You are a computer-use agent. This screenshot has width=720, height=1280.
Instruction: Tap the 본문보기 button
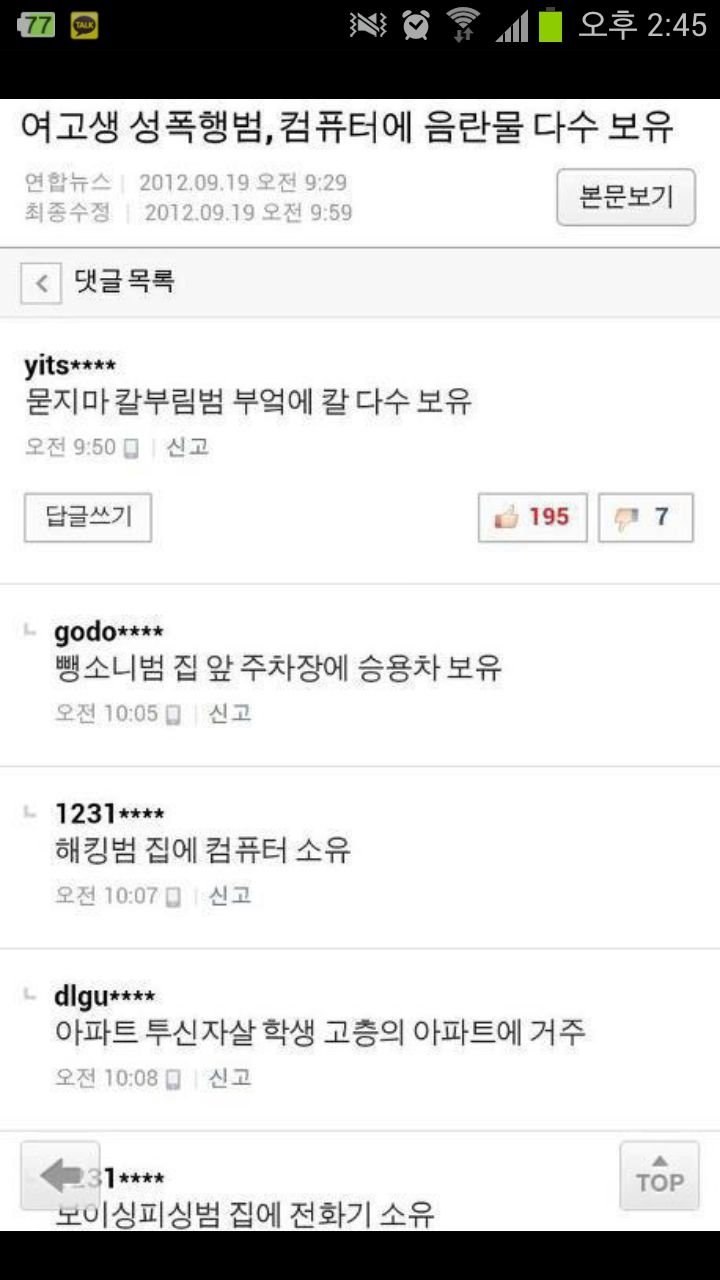626,197
